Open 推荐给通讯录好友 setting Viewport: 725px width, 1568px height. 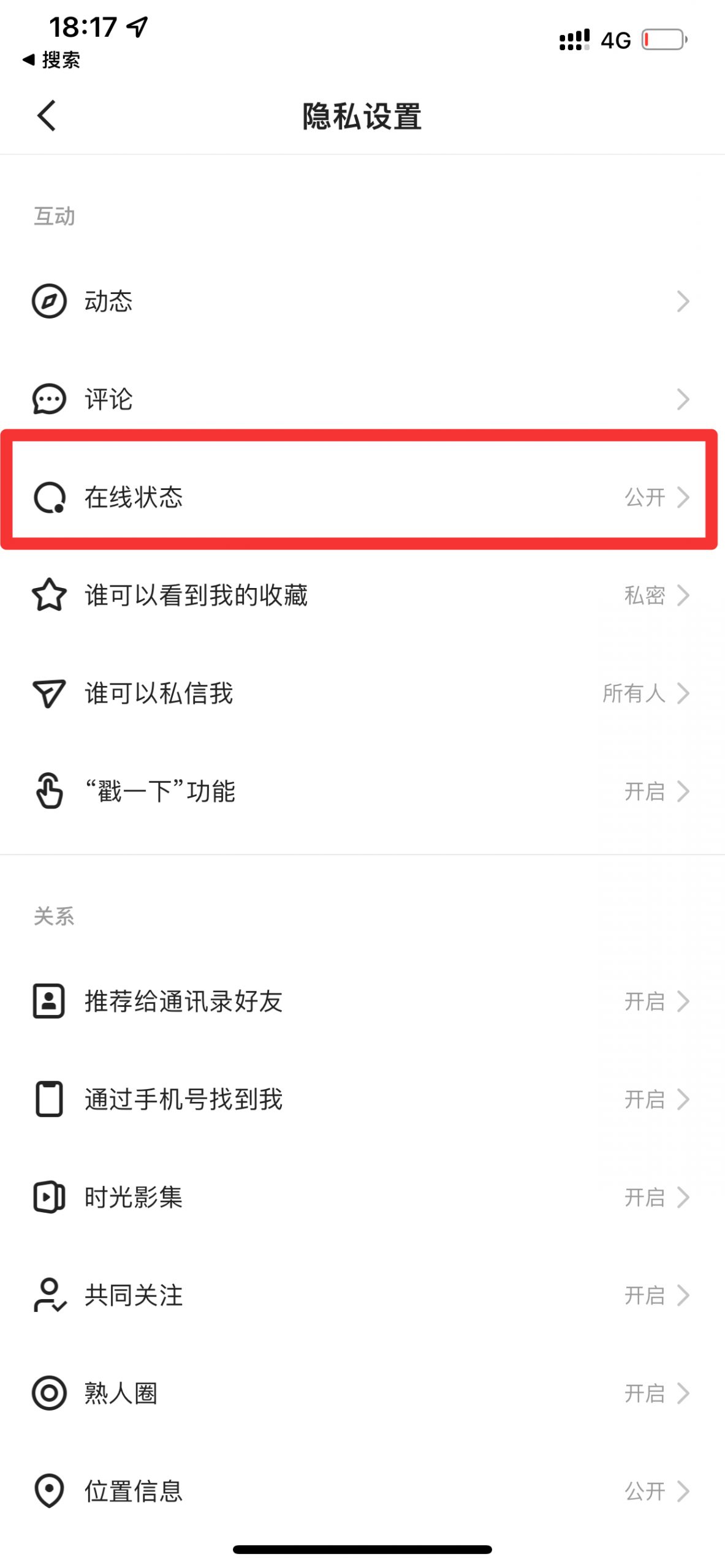pyautogui.click(x=362, y=1001)
